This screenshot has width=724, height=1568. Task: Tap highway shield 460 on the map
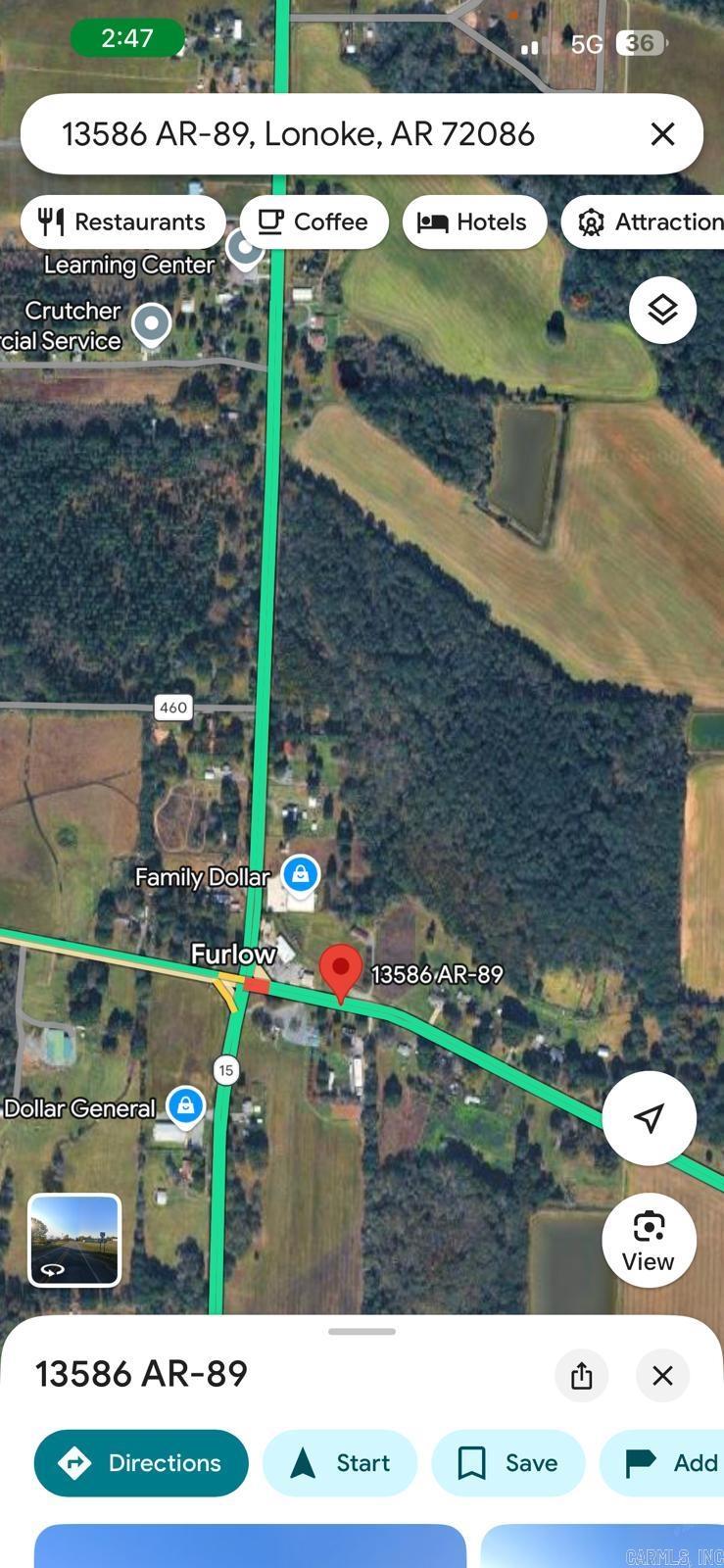173,707
